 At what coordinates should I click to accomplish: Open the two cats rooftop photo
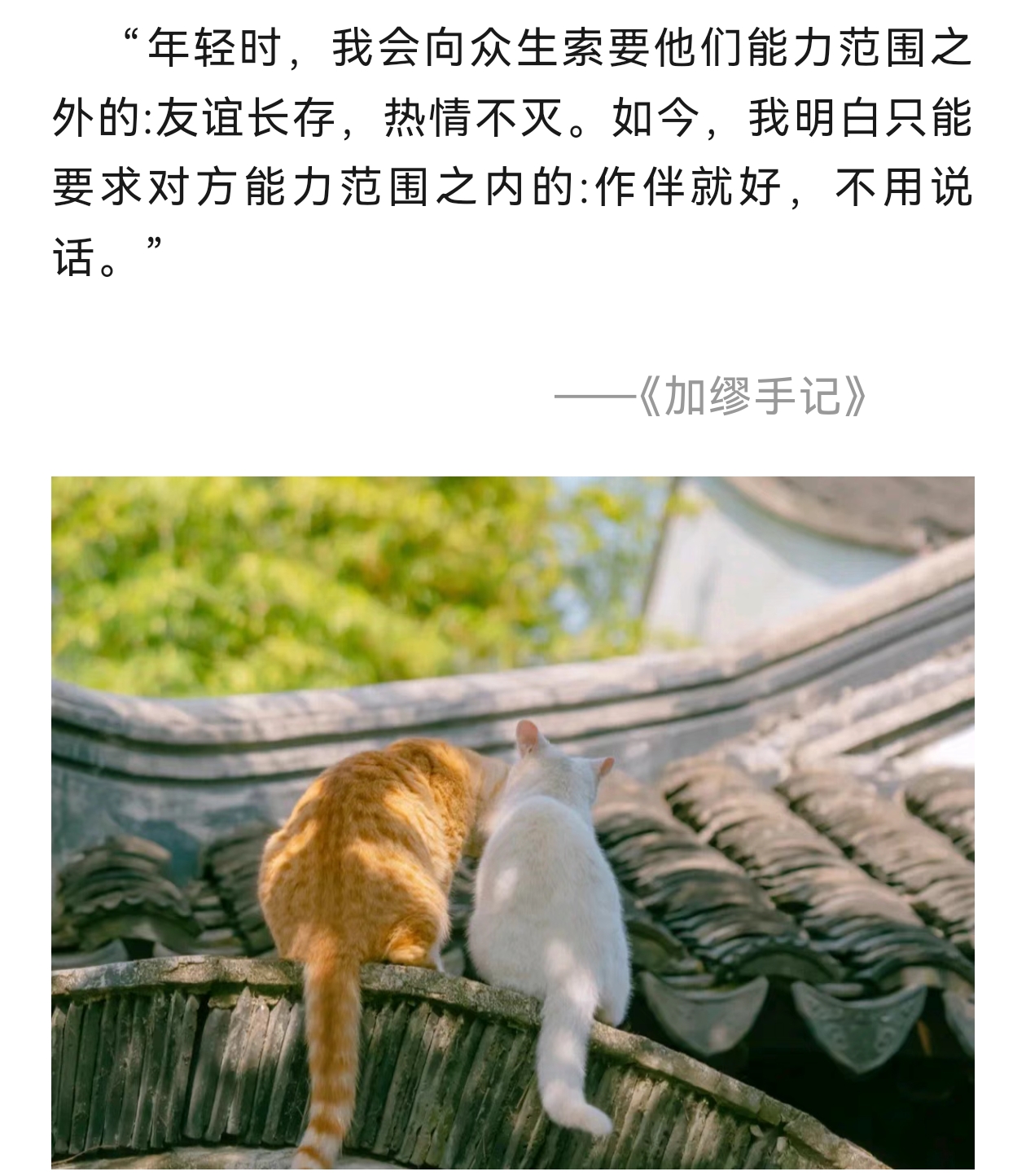(513, 826)
